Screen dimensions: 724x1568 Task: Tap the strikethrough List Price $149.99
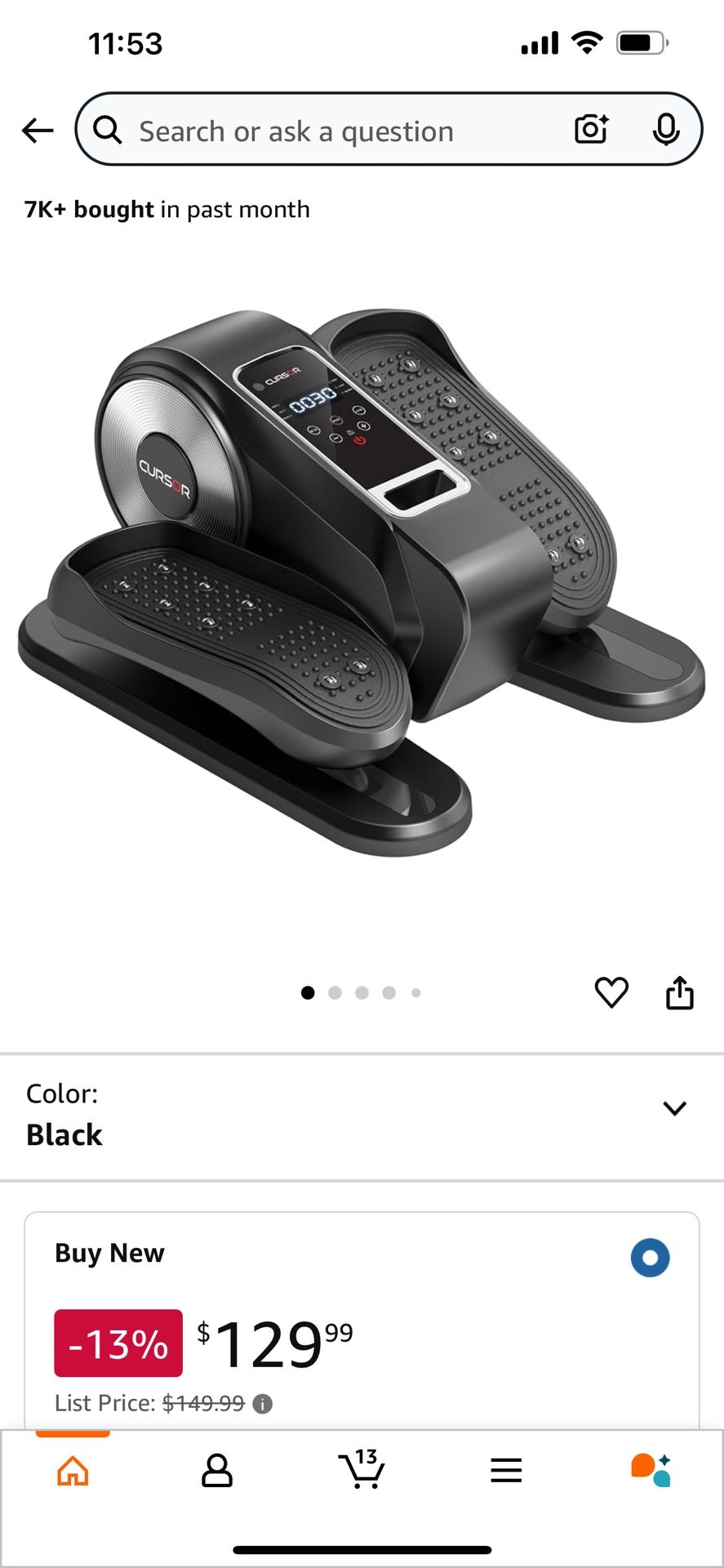click(x=202, y=1403)
